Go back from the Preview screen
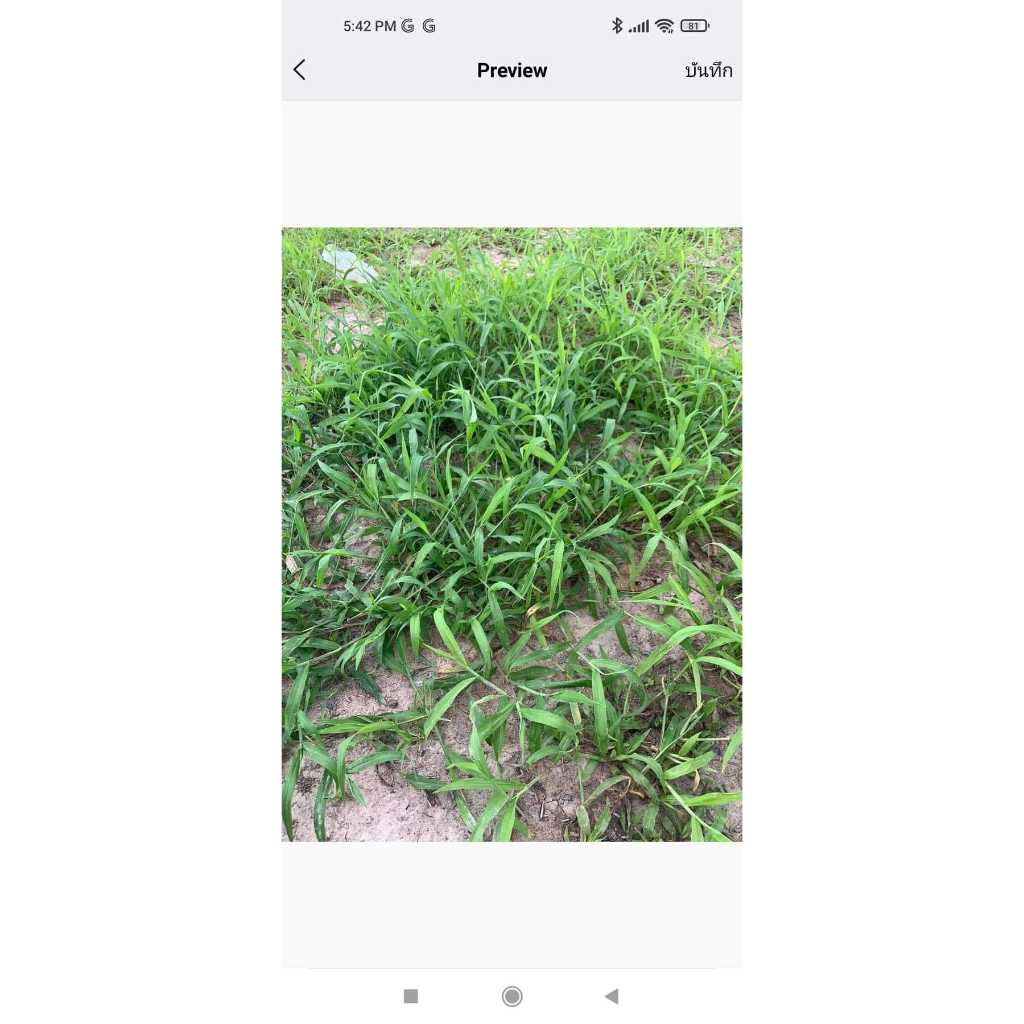This screenshot has height=1024, width=1024. pyautogui.click(x=299, y=70)
